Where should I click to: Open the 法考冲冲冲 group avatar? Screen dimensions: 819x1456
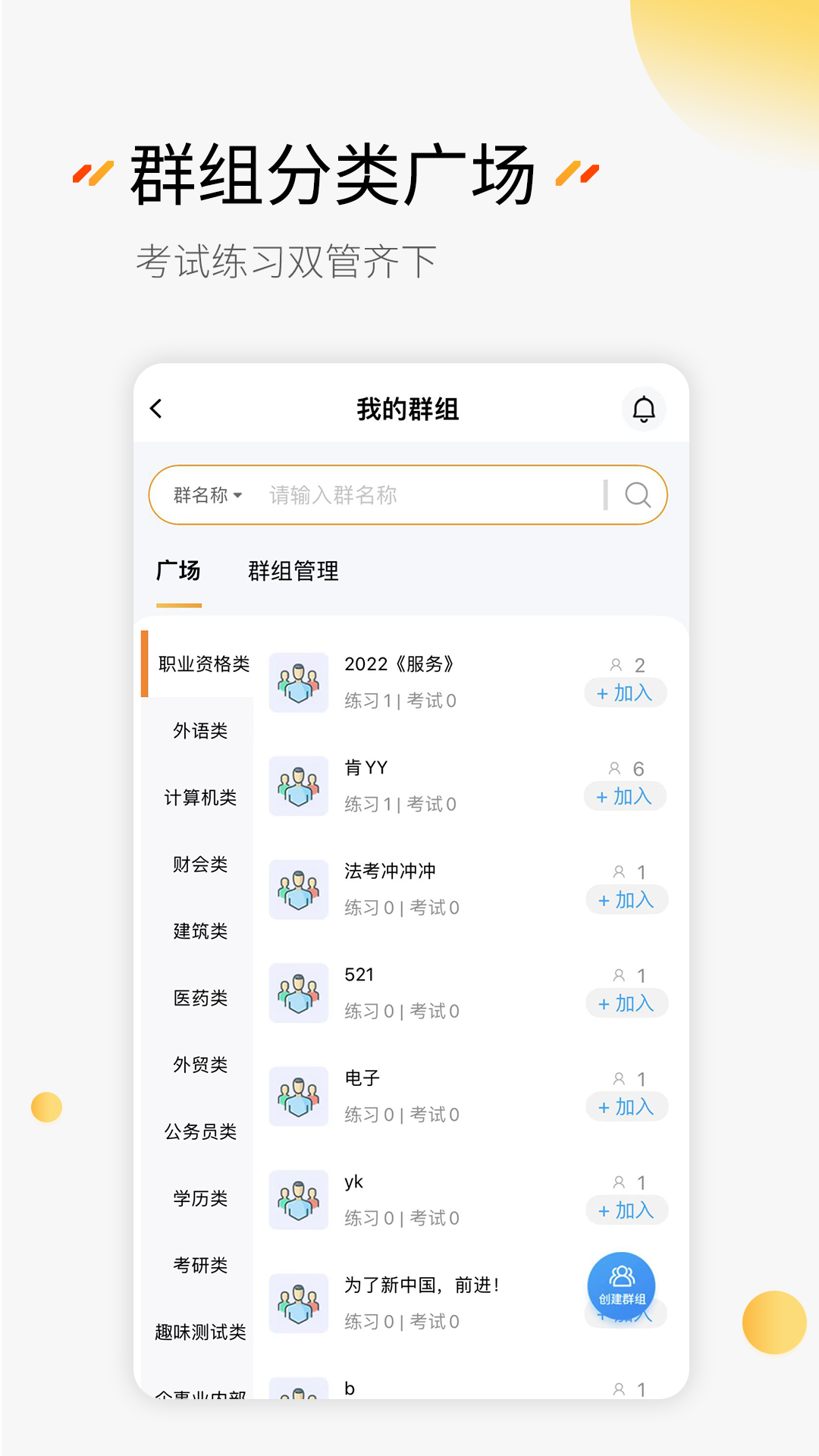(297, 890)
